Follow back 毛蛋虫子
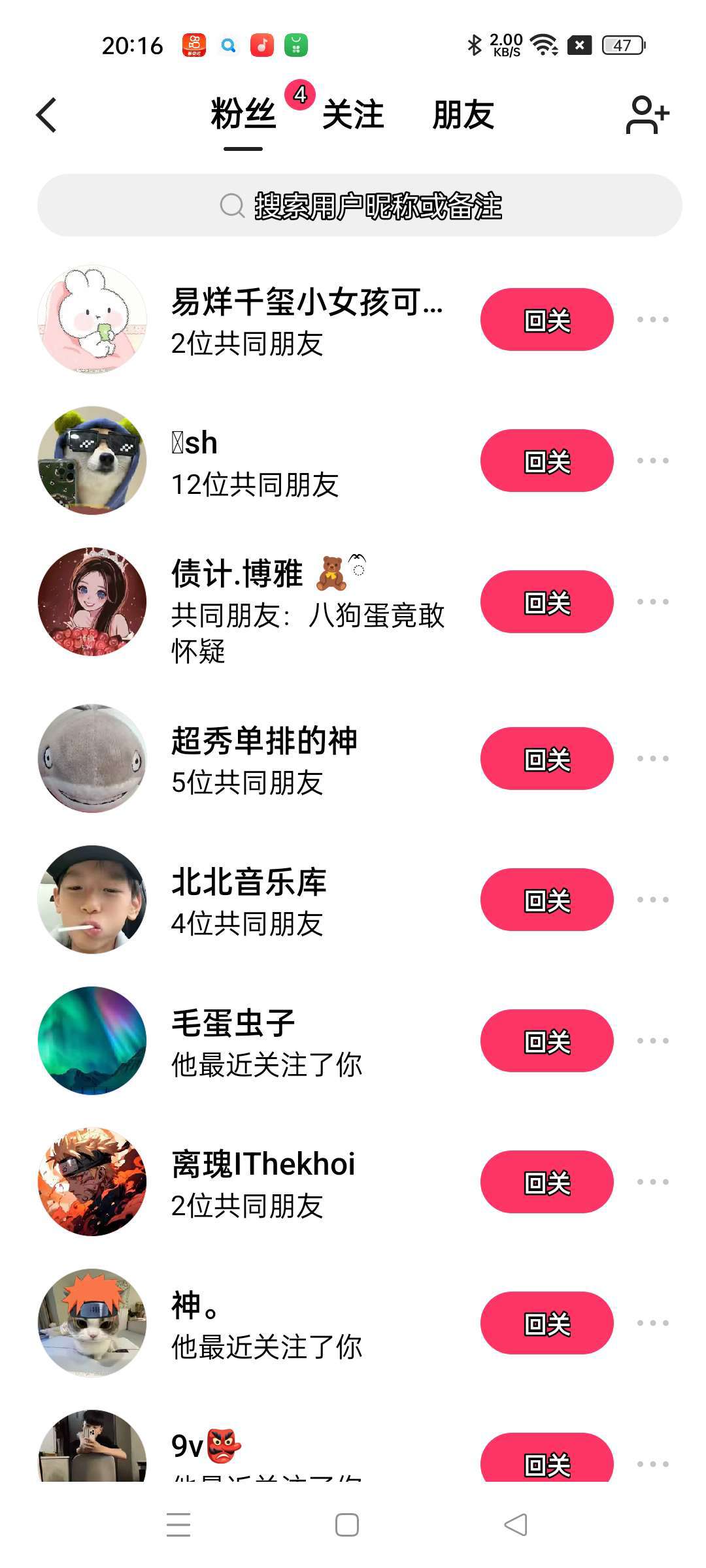Image resolution: width=706 pixels, height=1568 pixels. [x=546, y=1041]
